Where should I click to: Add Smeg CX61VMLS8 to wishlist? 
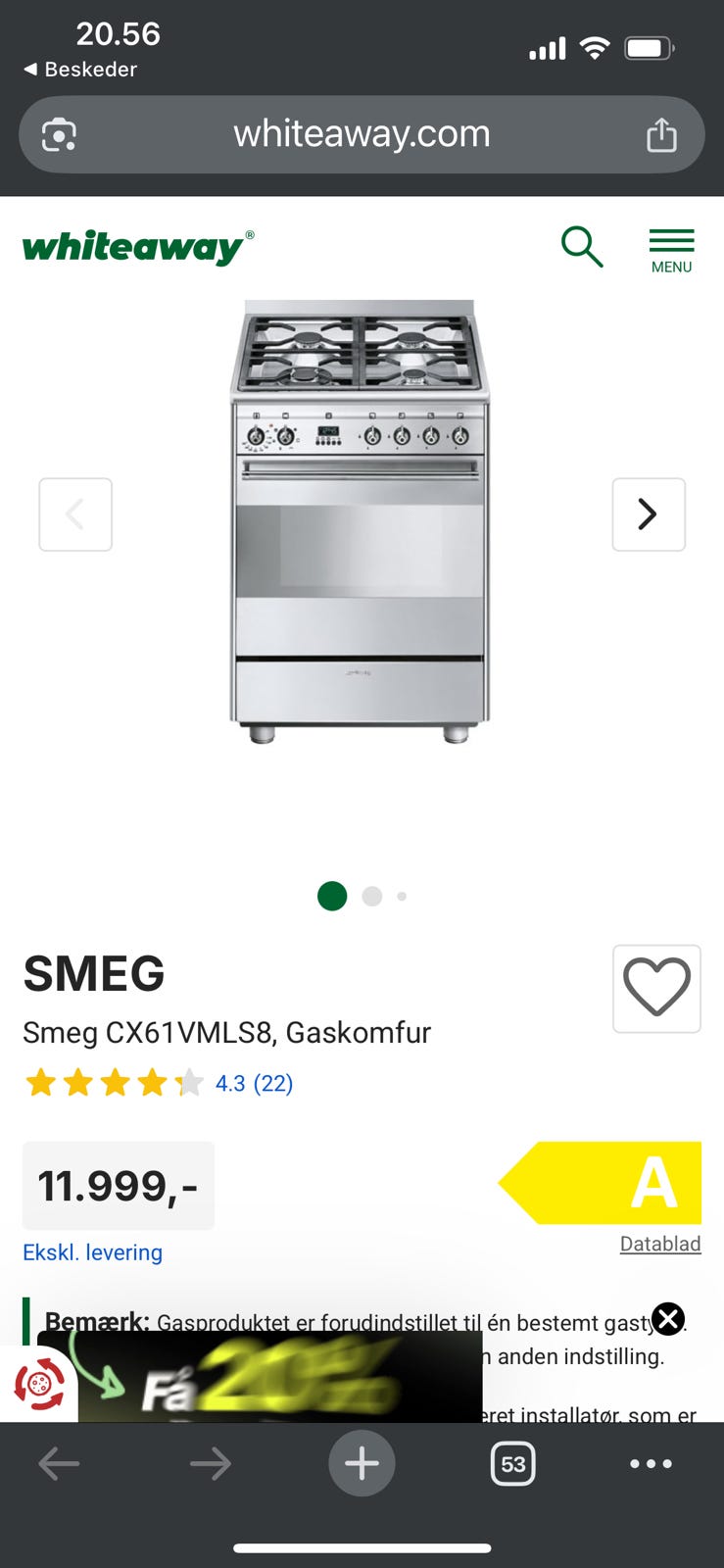[x=656, y=988]
